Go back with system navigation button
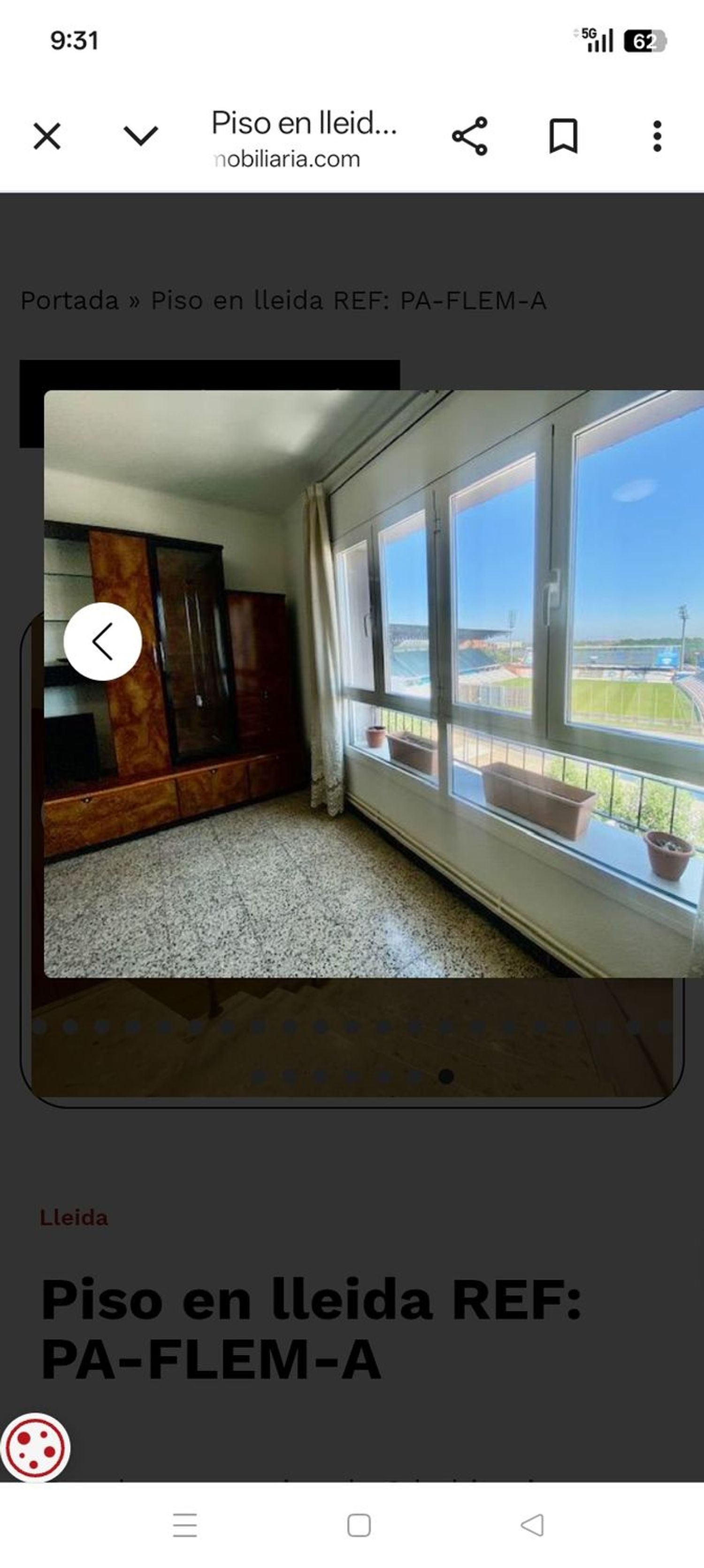Viewport: 704px width, 1568px height. 532,1525
